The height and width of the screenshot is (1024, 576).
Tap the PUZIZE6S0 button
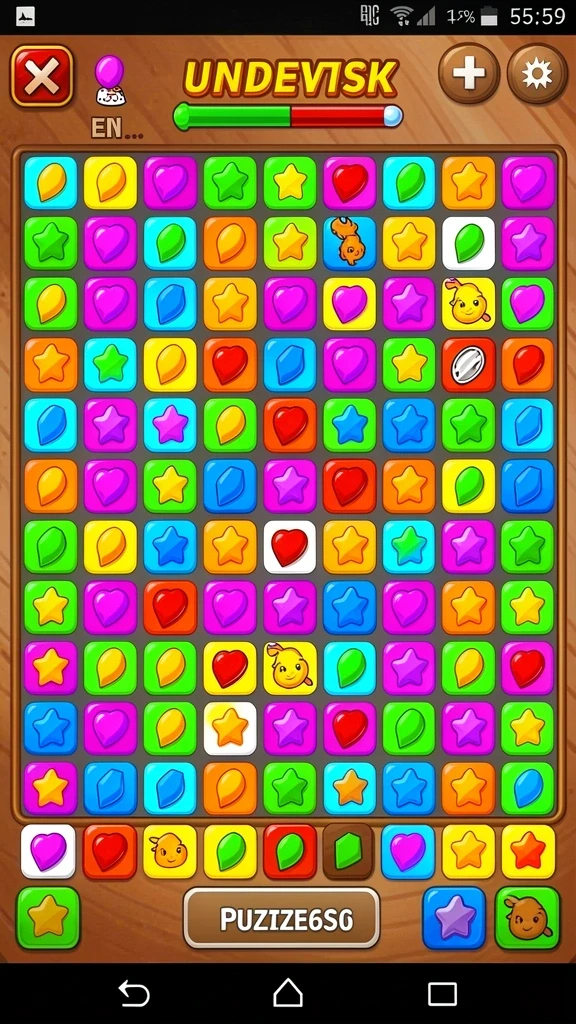click(281, 918)
